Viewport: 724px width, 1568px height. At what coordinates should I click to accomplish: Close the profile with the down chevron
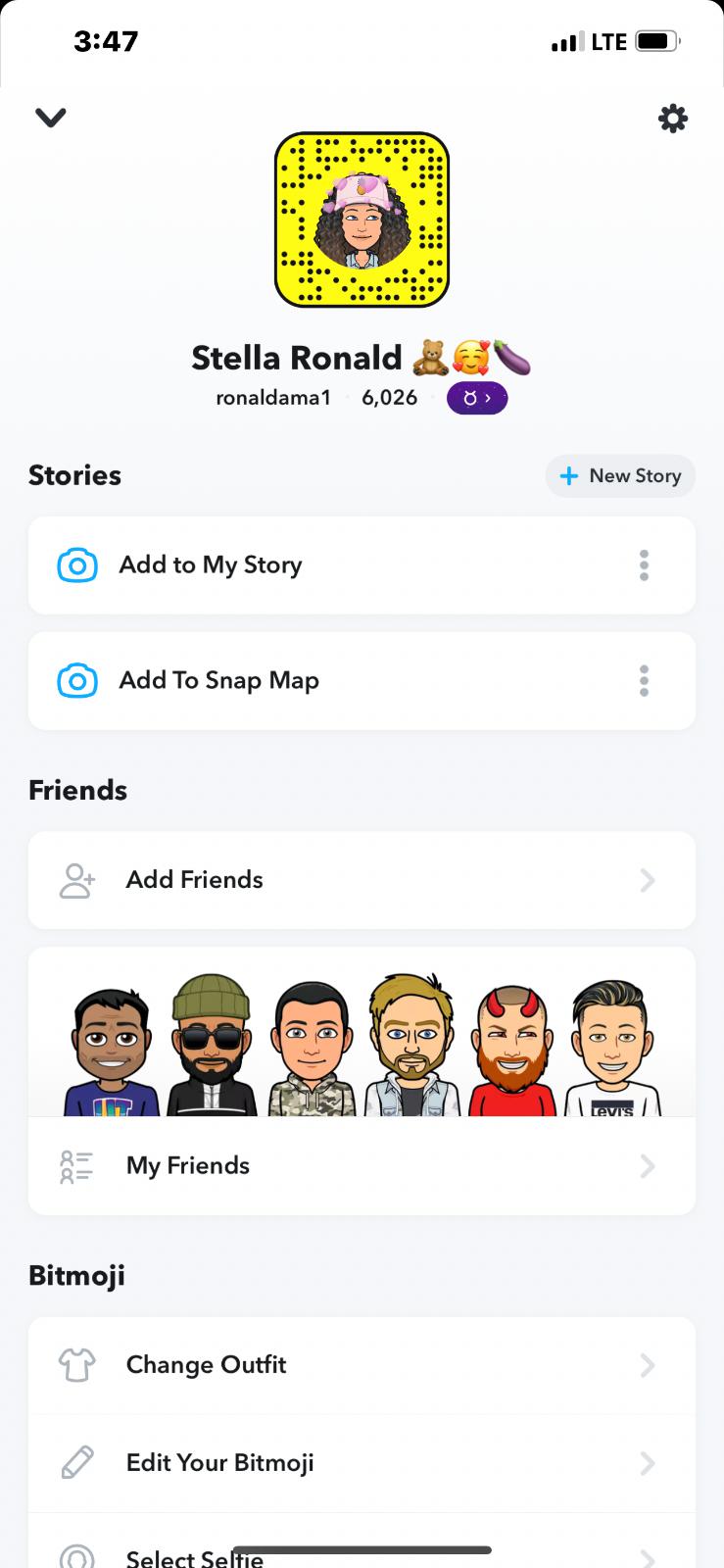point(50,118)
